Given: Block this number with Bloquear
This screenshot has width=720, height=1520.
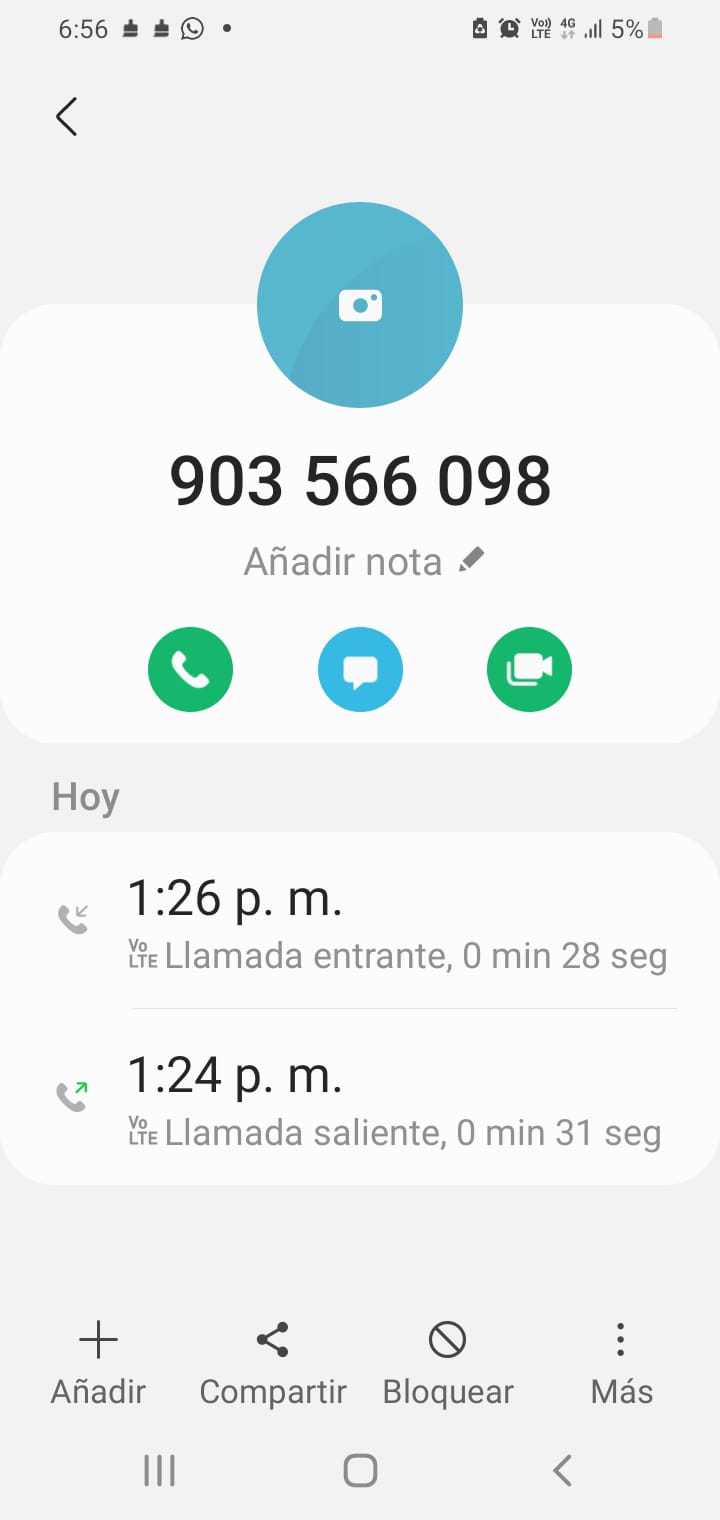Looking at the screenshot, I should click(448, 1362).
